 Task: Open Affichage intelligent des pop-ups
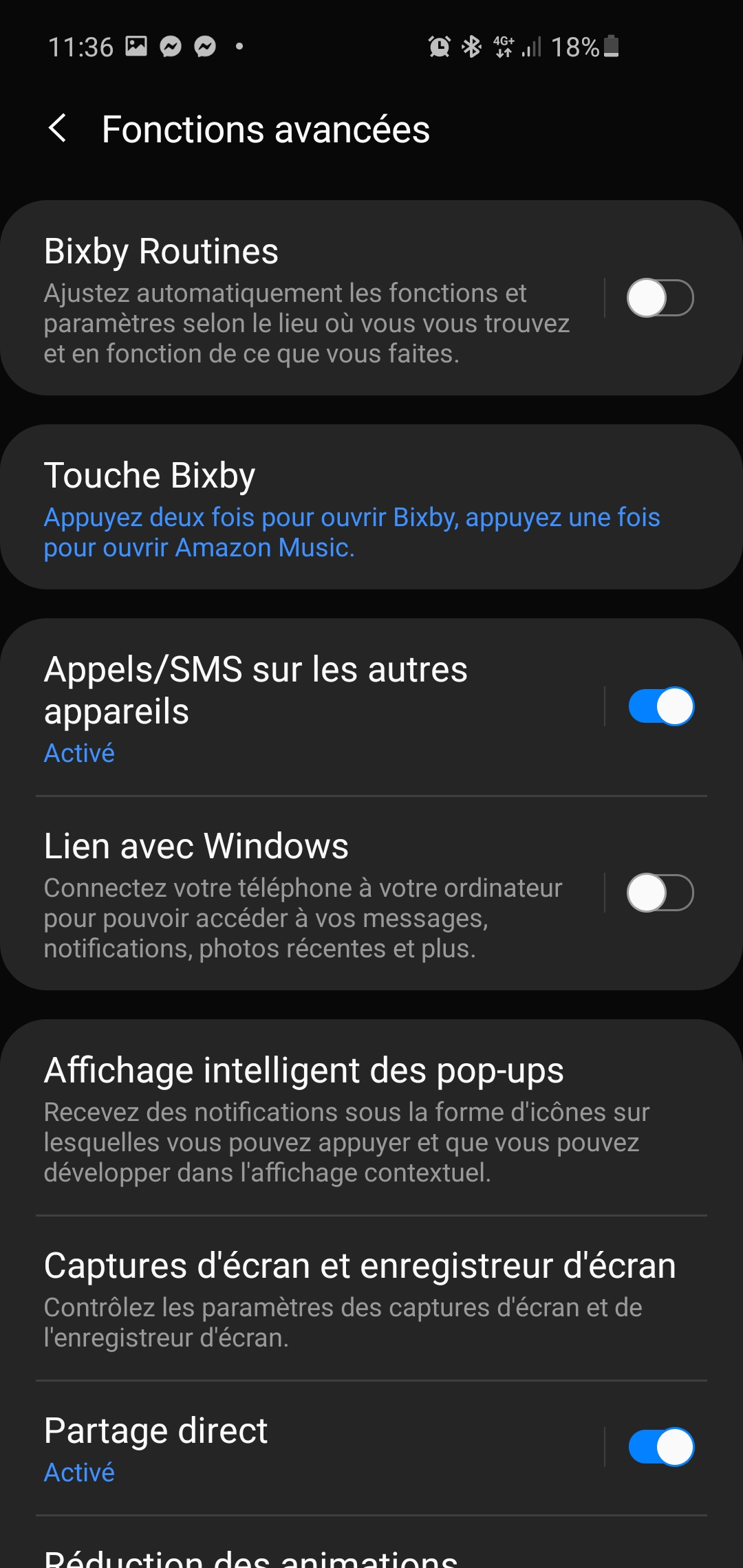[371, 1118]
